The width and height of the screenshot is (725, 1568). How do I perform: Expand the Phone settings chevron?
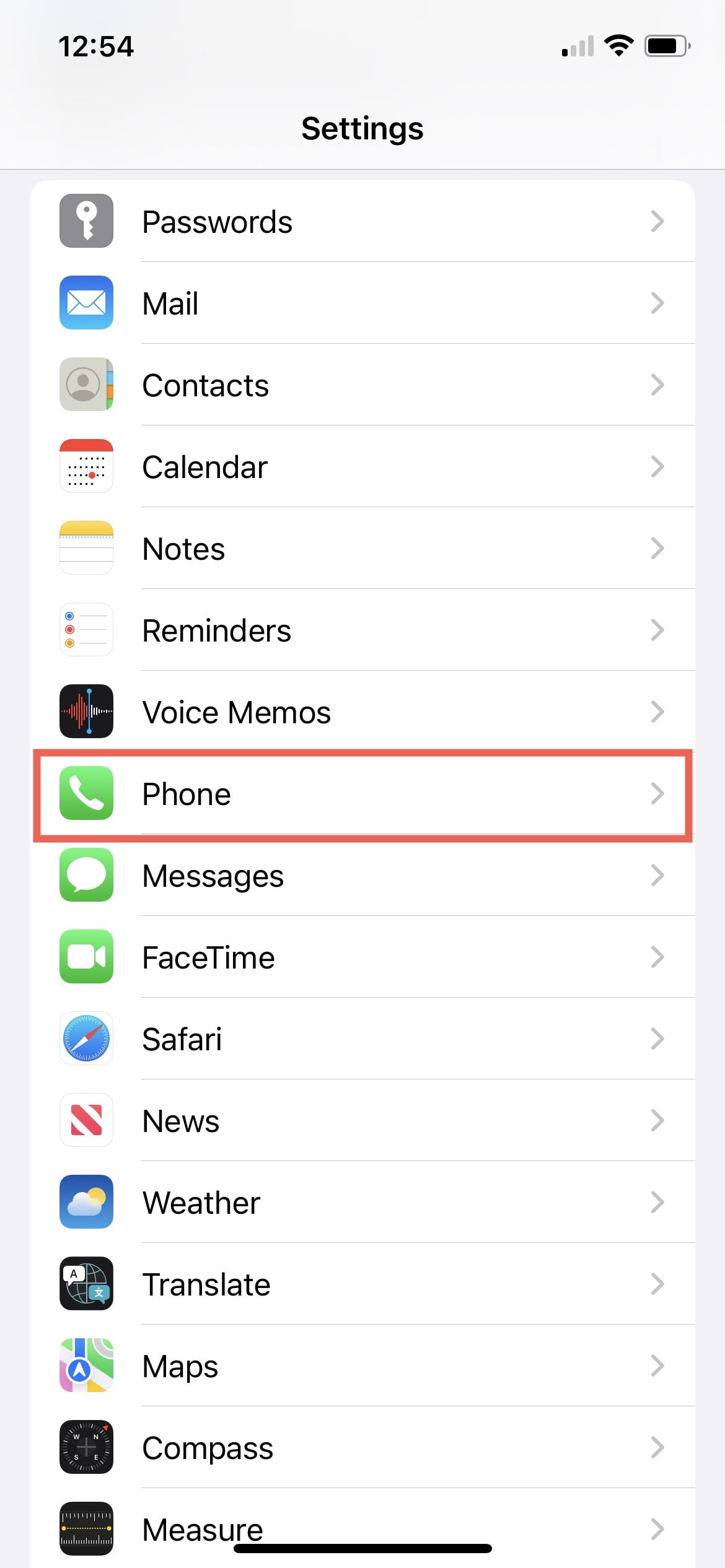(x=658, y=795)
